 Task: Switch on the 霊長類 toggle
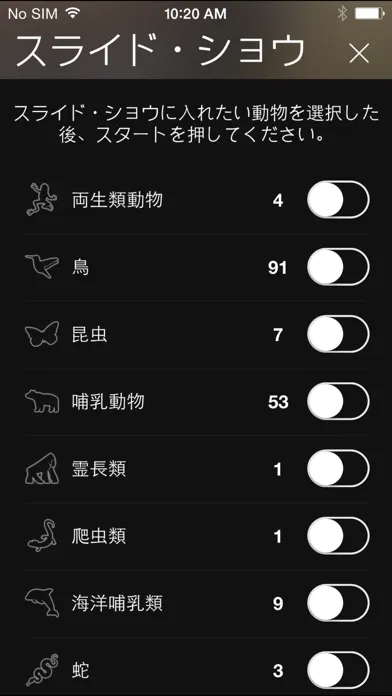[338, 469]
